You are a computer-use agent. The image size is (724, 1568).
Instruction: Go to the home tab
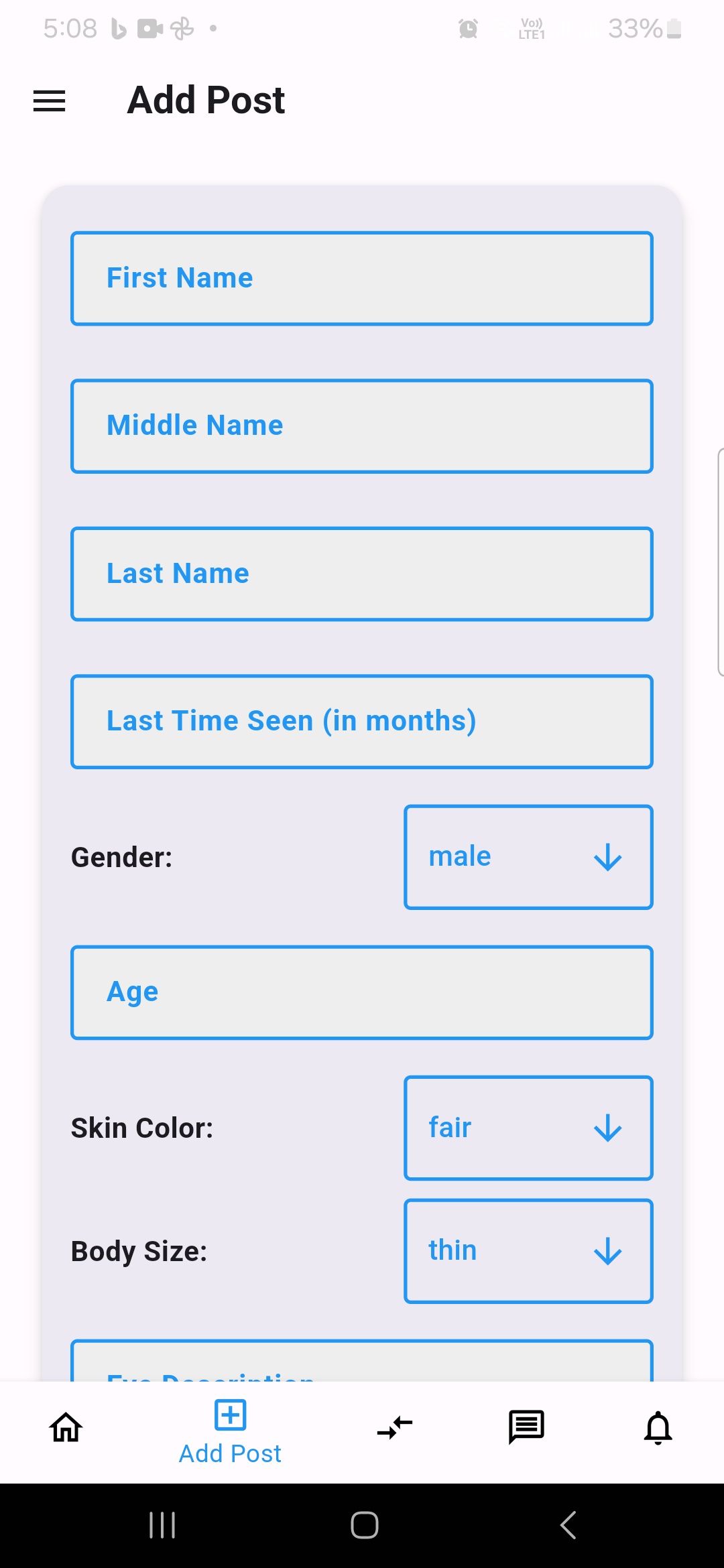(x=66, y=1427)
